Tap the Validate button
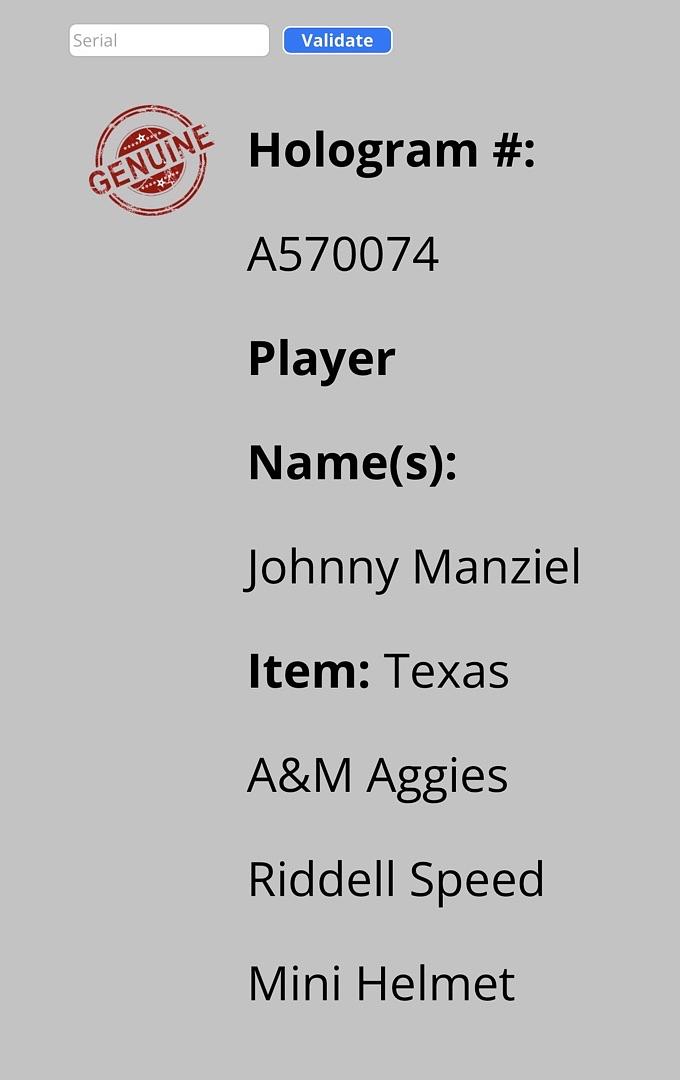680x1080 pixels. pos(337,41)
